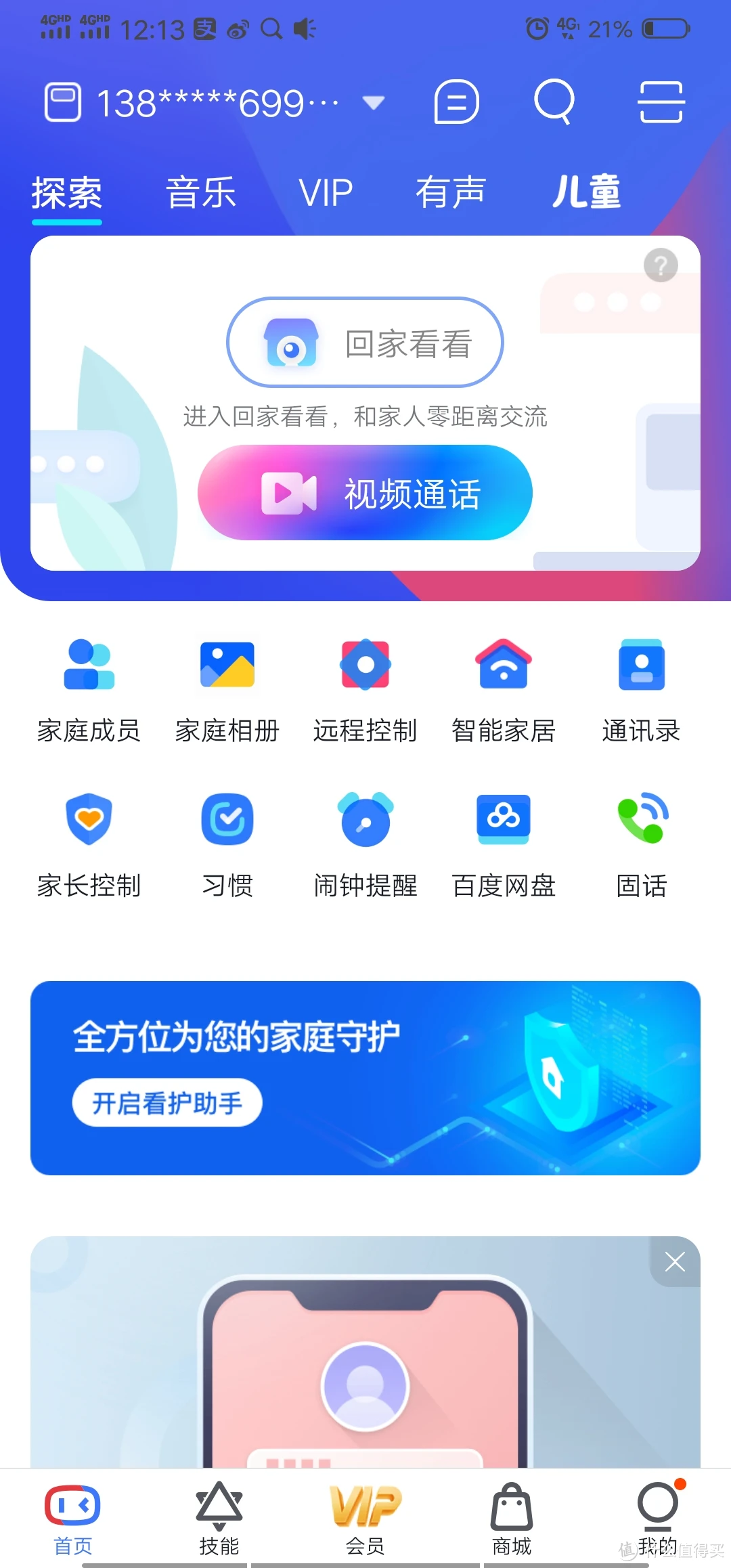Image resolution: width=731 pixels, height=1568 pixels.
Task: Expand the device account dropdown
Action: pos(373,103)
